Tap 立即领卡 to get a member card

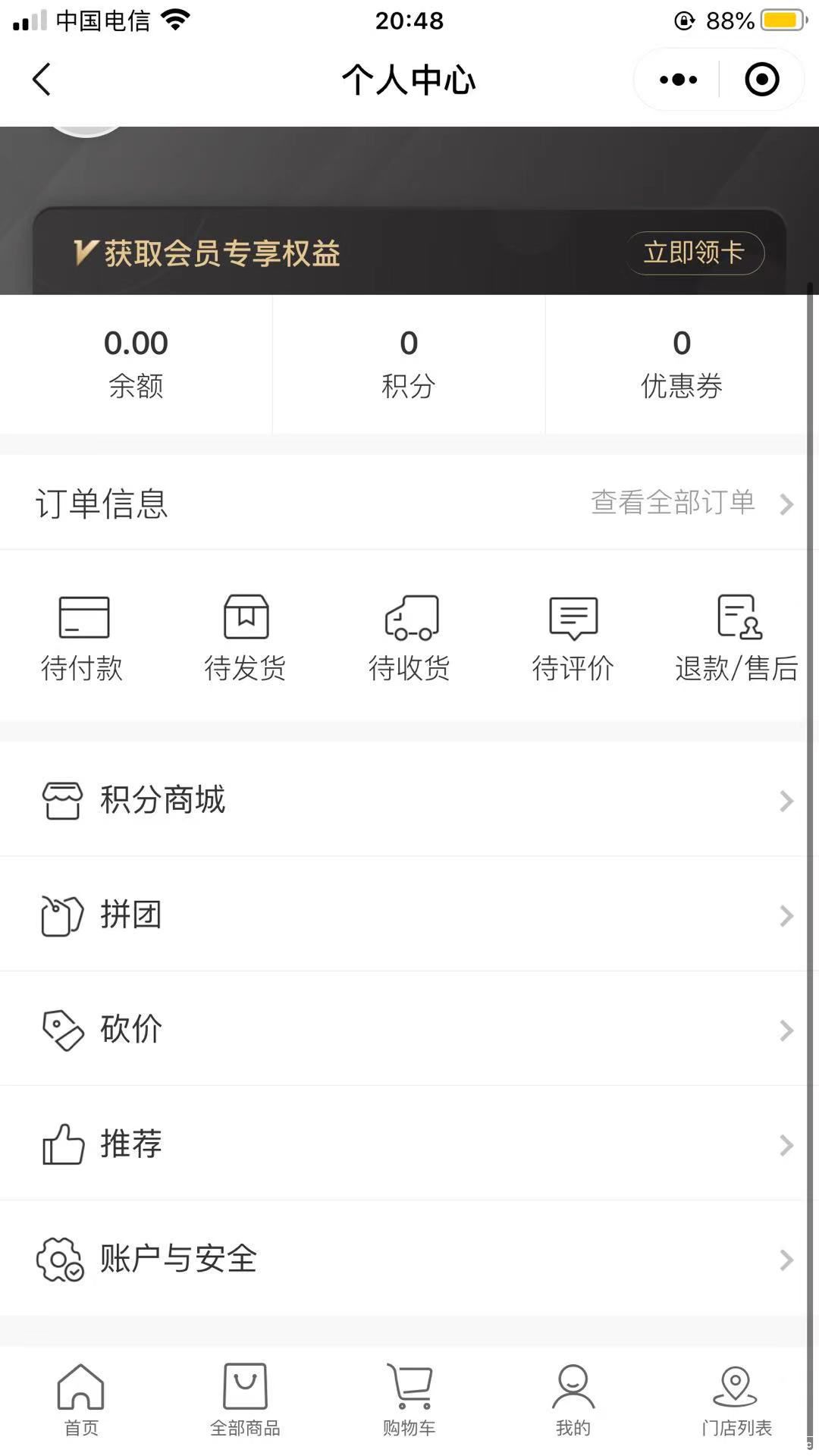pyautogui.click(x=694, y=253)
